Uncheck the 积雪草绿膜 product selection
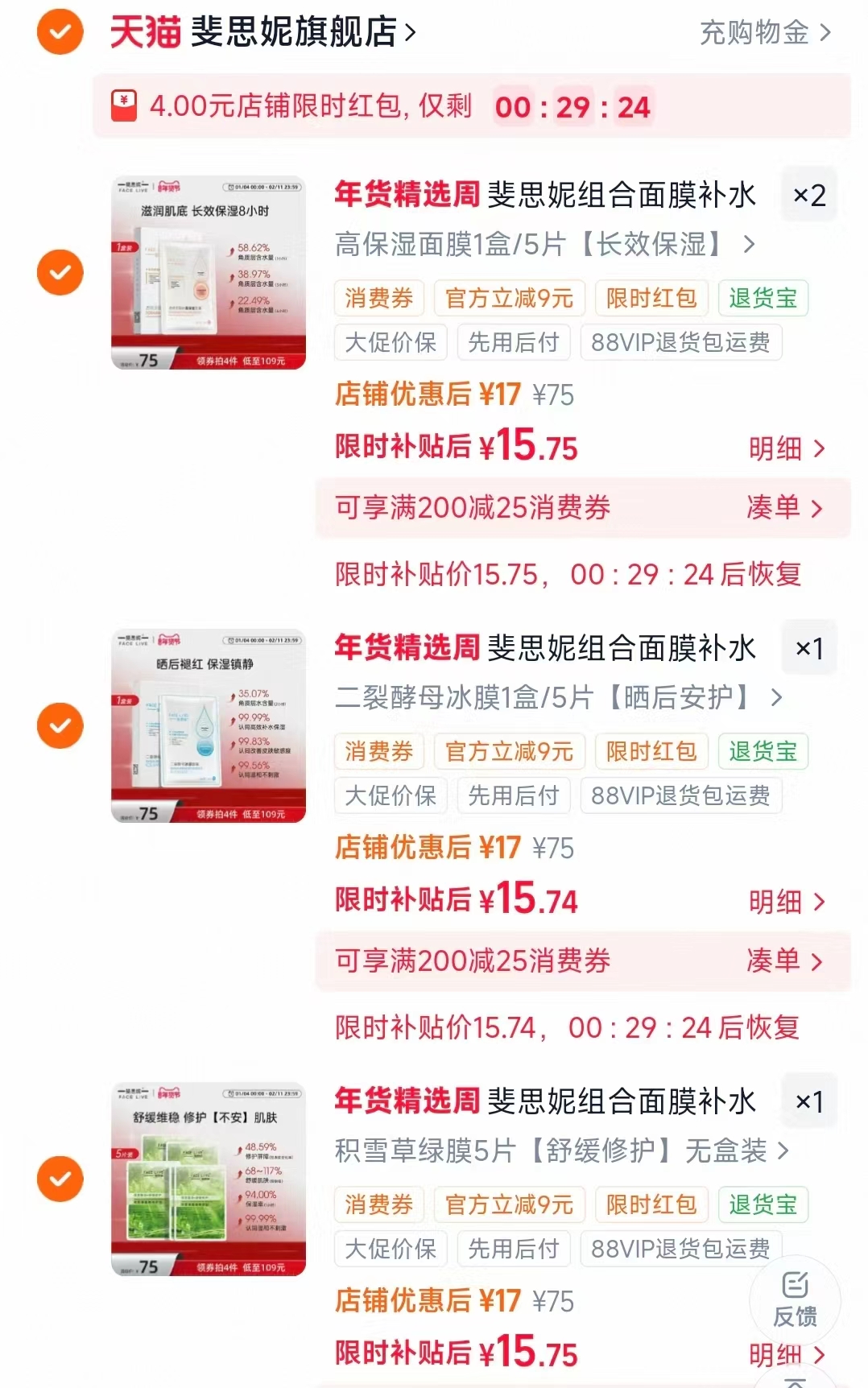Image resolution: width=868 pixels, height=1388 pixels. (60, 1177)
